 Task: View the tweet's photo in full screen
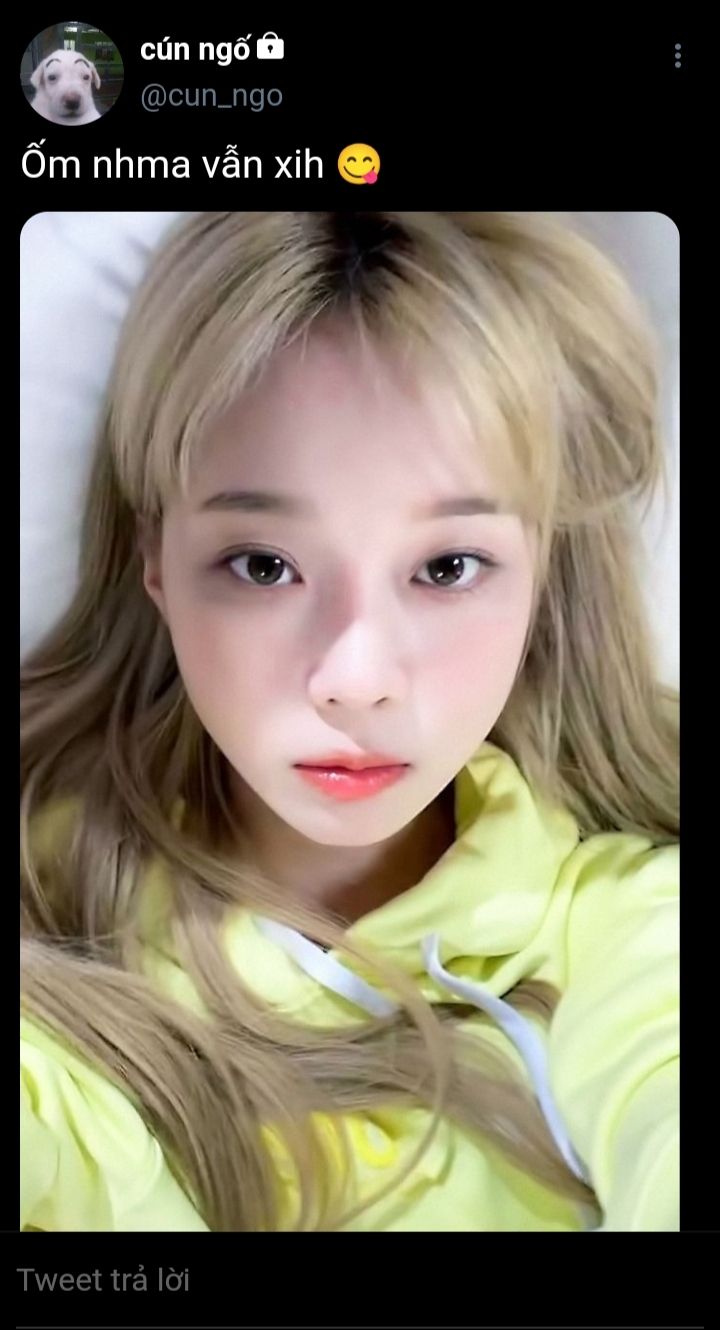tap(350, 720)
